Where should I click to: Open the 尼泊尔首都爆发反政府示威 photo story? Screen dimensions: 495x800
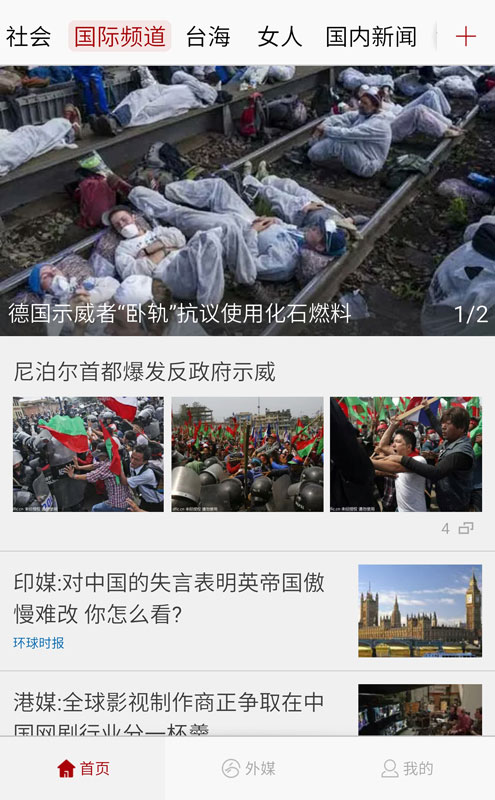coord(248,444)
